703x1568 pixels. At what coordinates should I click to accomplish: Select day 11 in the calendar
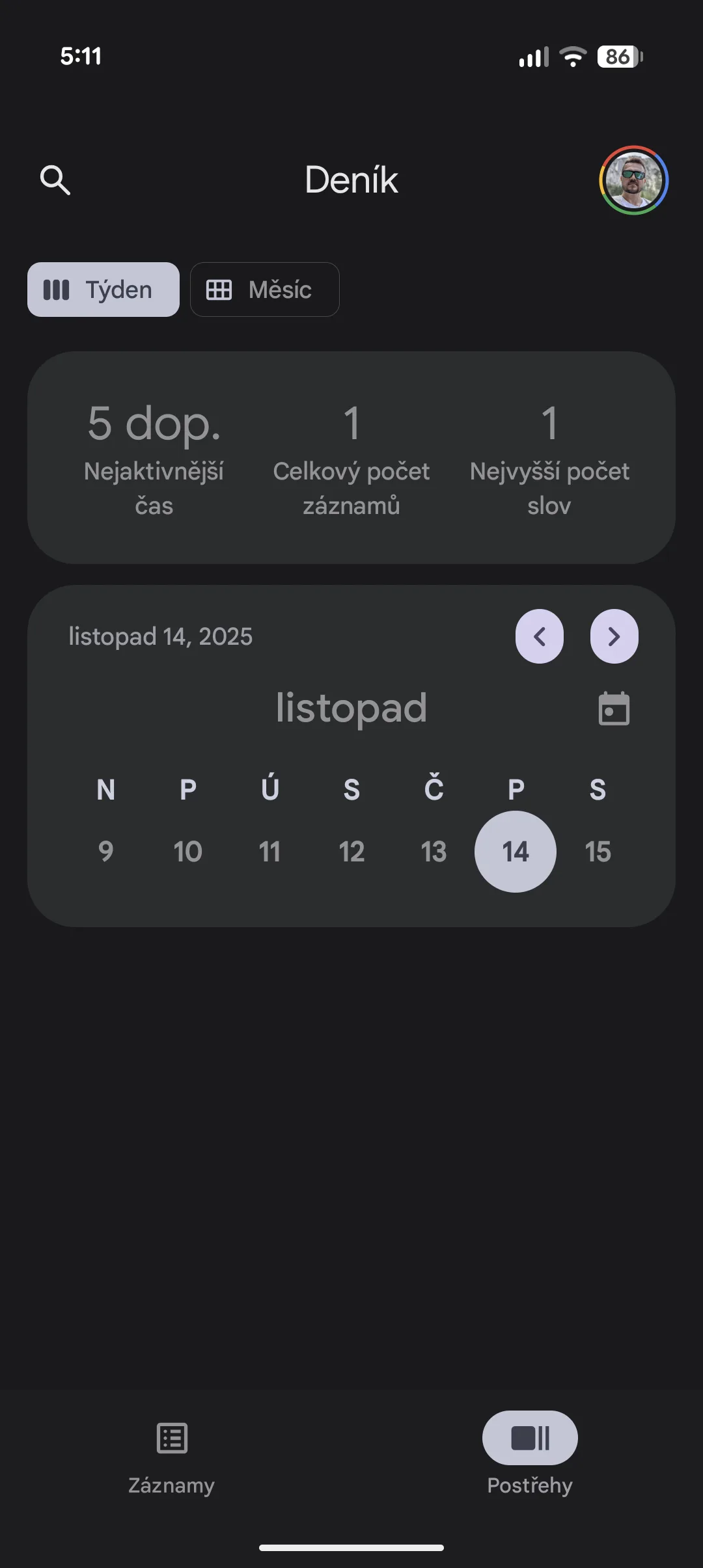(x=269, y=852)
